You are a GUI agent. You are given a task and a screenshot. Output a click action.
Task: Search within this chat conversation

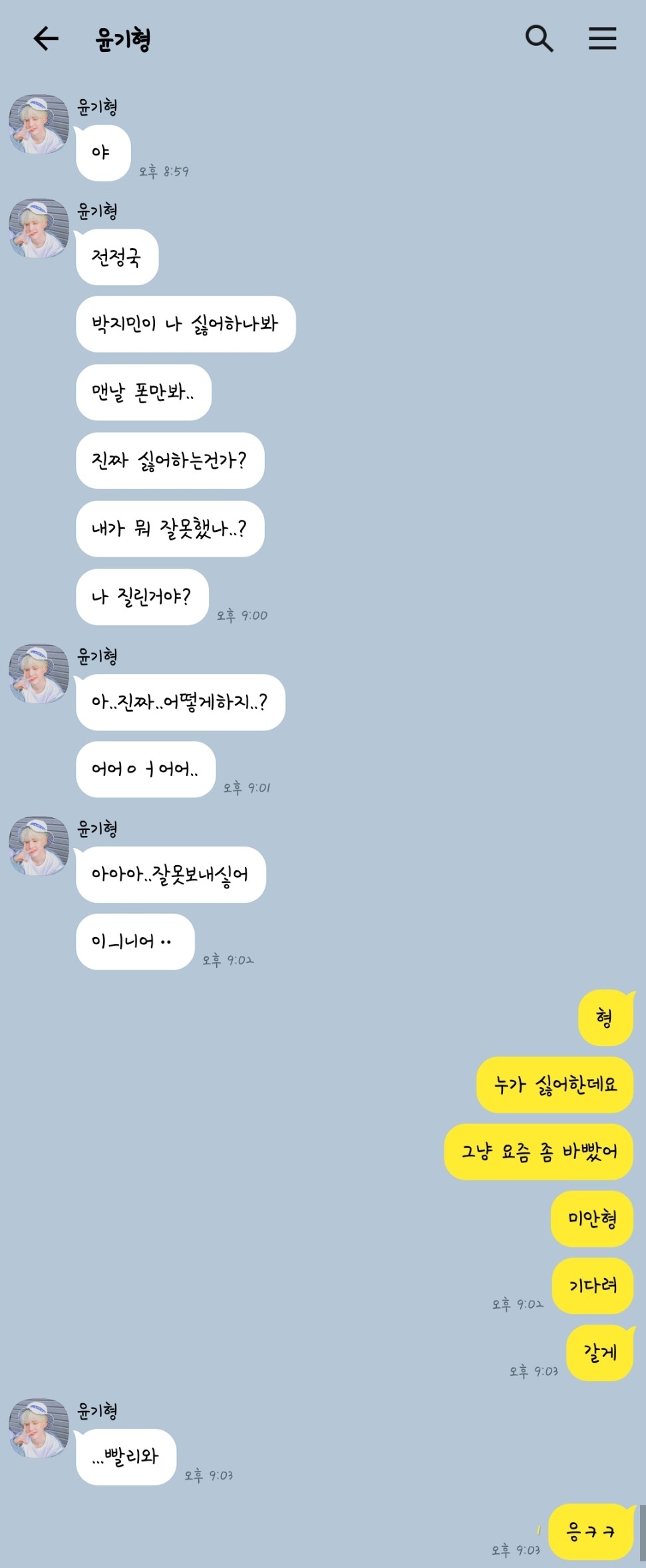tap(539, 39)
